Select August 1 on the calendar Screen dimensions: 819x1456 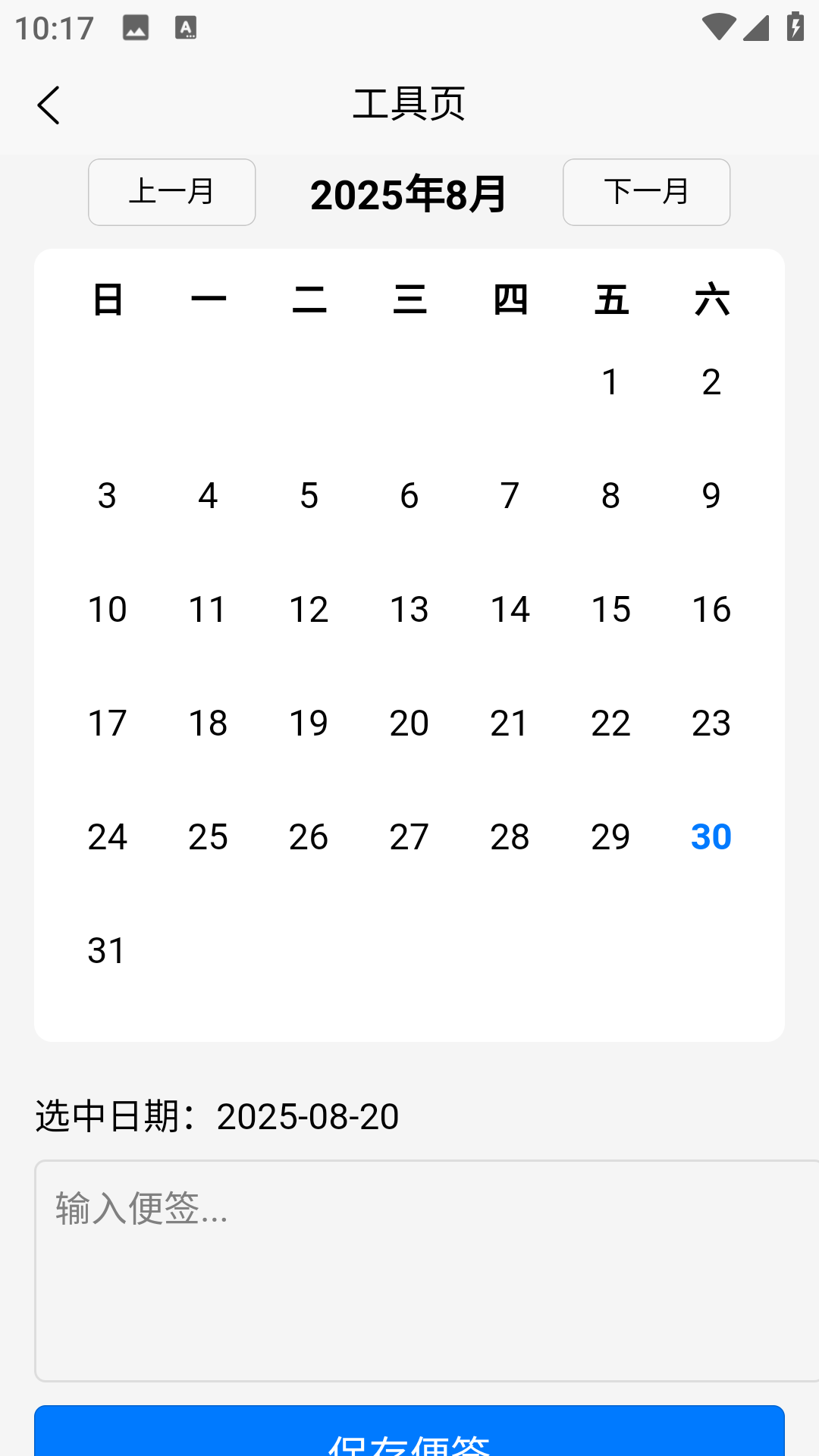pyautogui.click(x=610, y=381)
